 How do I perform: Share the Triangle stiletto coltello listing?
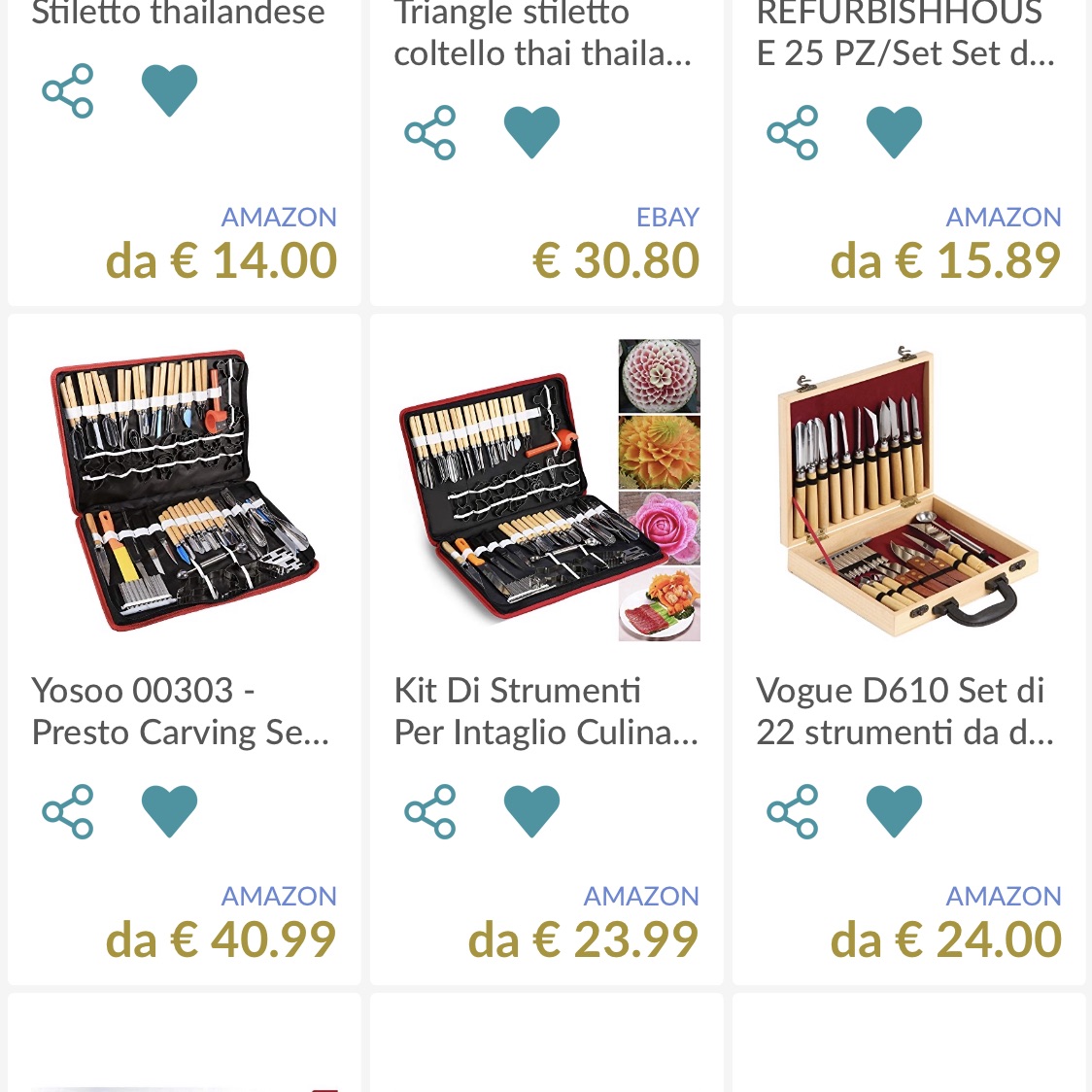pyautogui.click(x=430, y=132)
